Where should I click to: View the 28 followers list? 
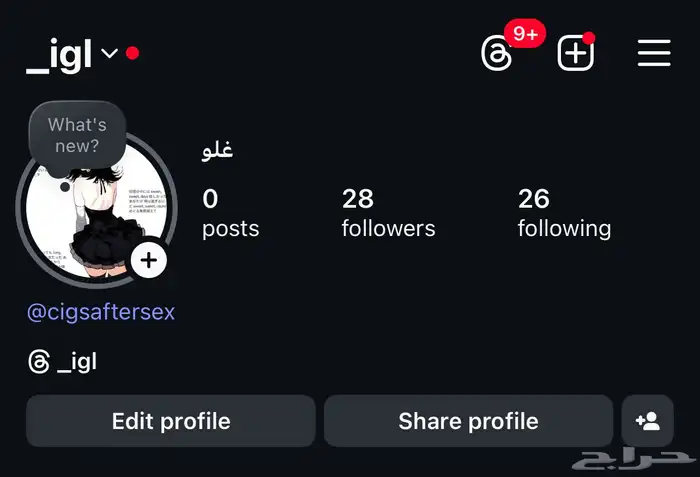(x=388, y=213)
